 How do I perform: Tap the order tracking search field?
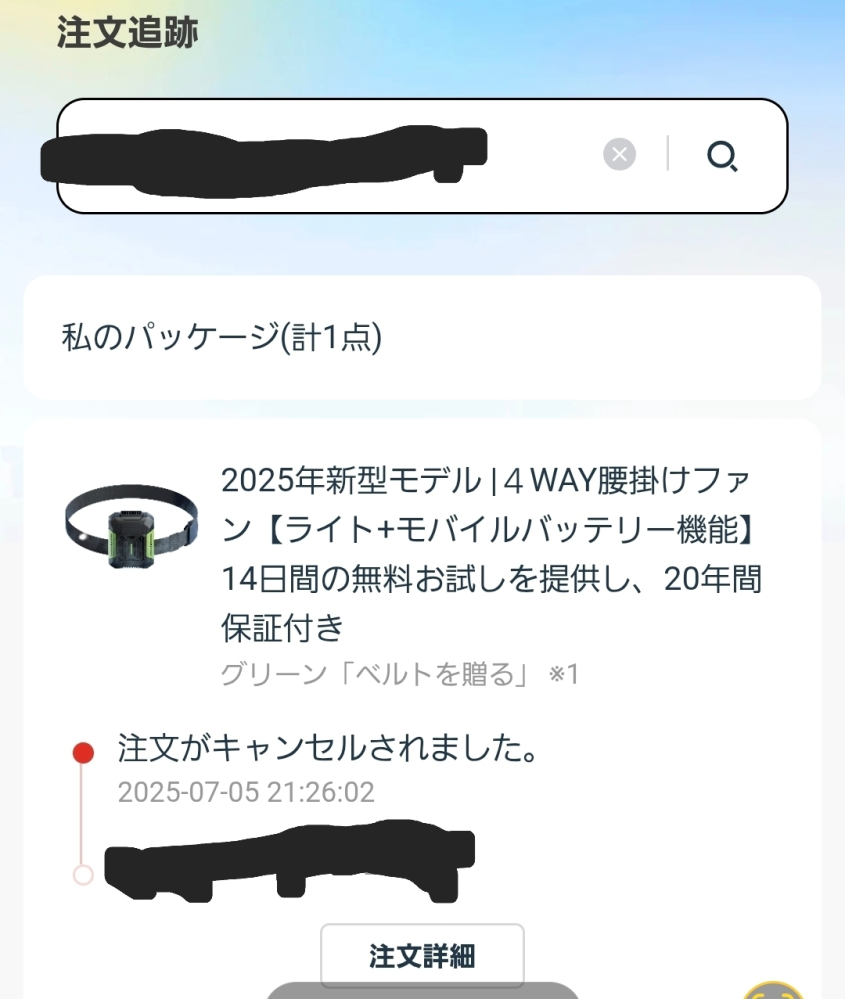tap(320, 156)
